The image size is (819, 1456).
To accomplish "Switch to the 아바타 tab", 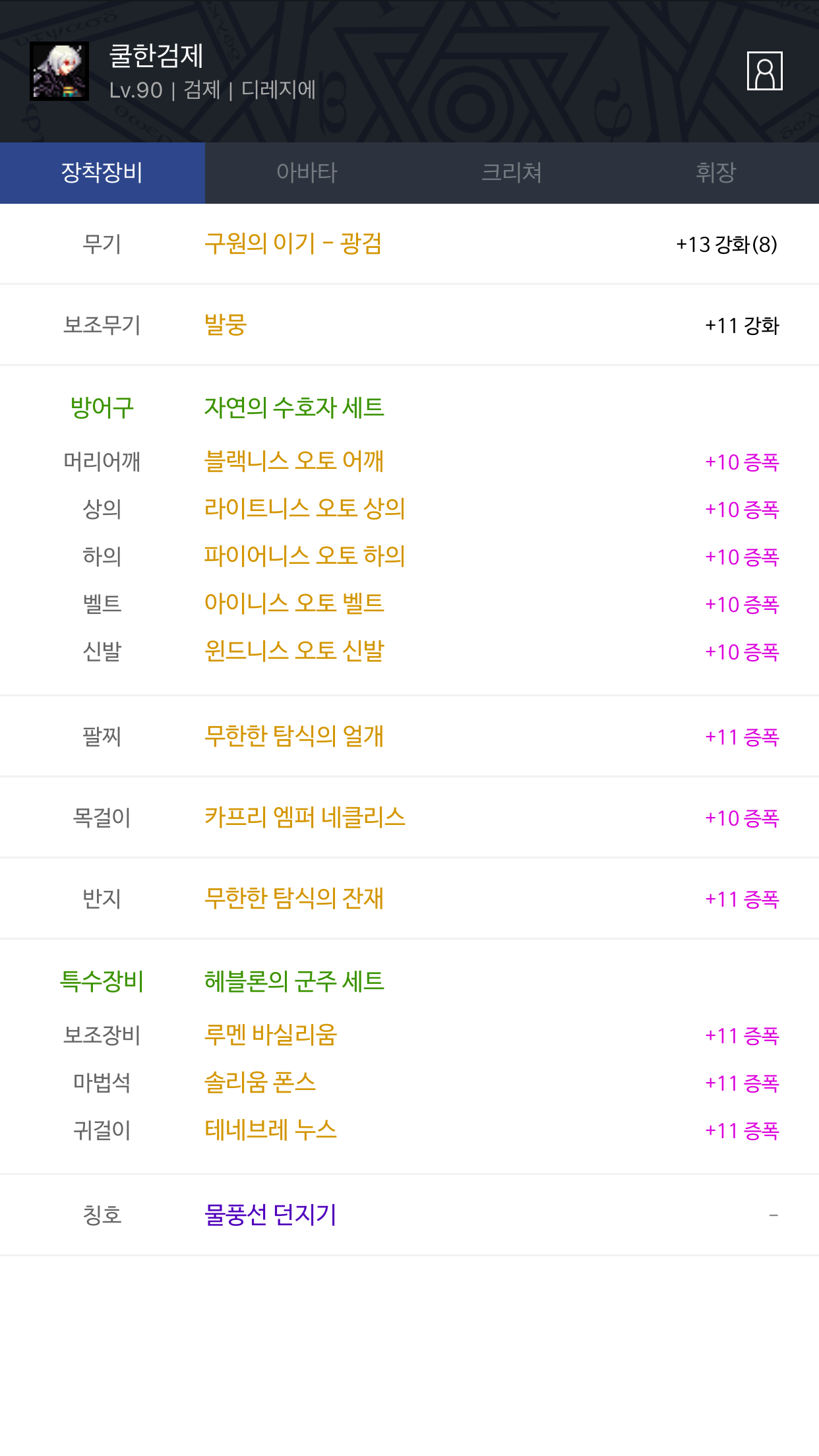I will pyautogui.click(x=307, y=173).
